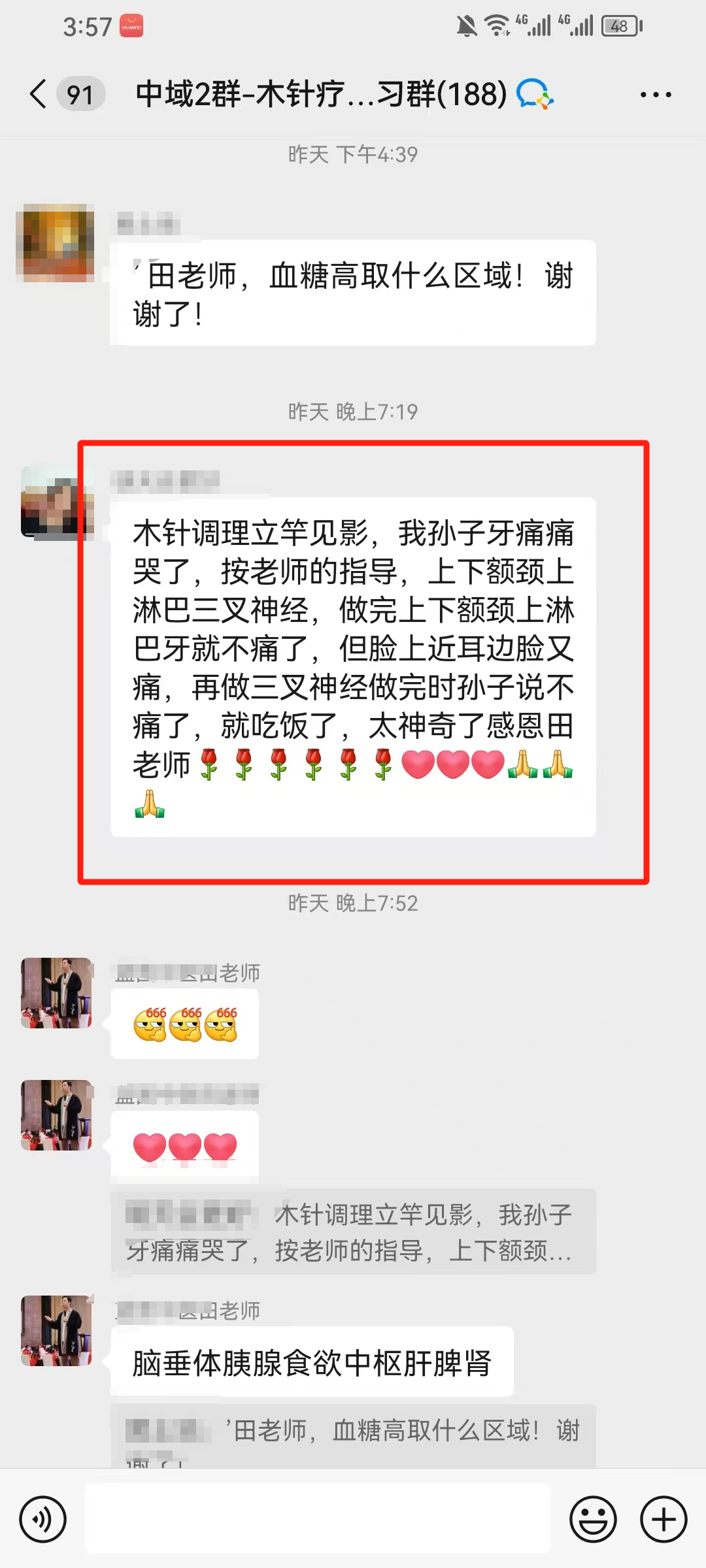
Task: Open the emoji sticker panel
Action: [593, 1519]
